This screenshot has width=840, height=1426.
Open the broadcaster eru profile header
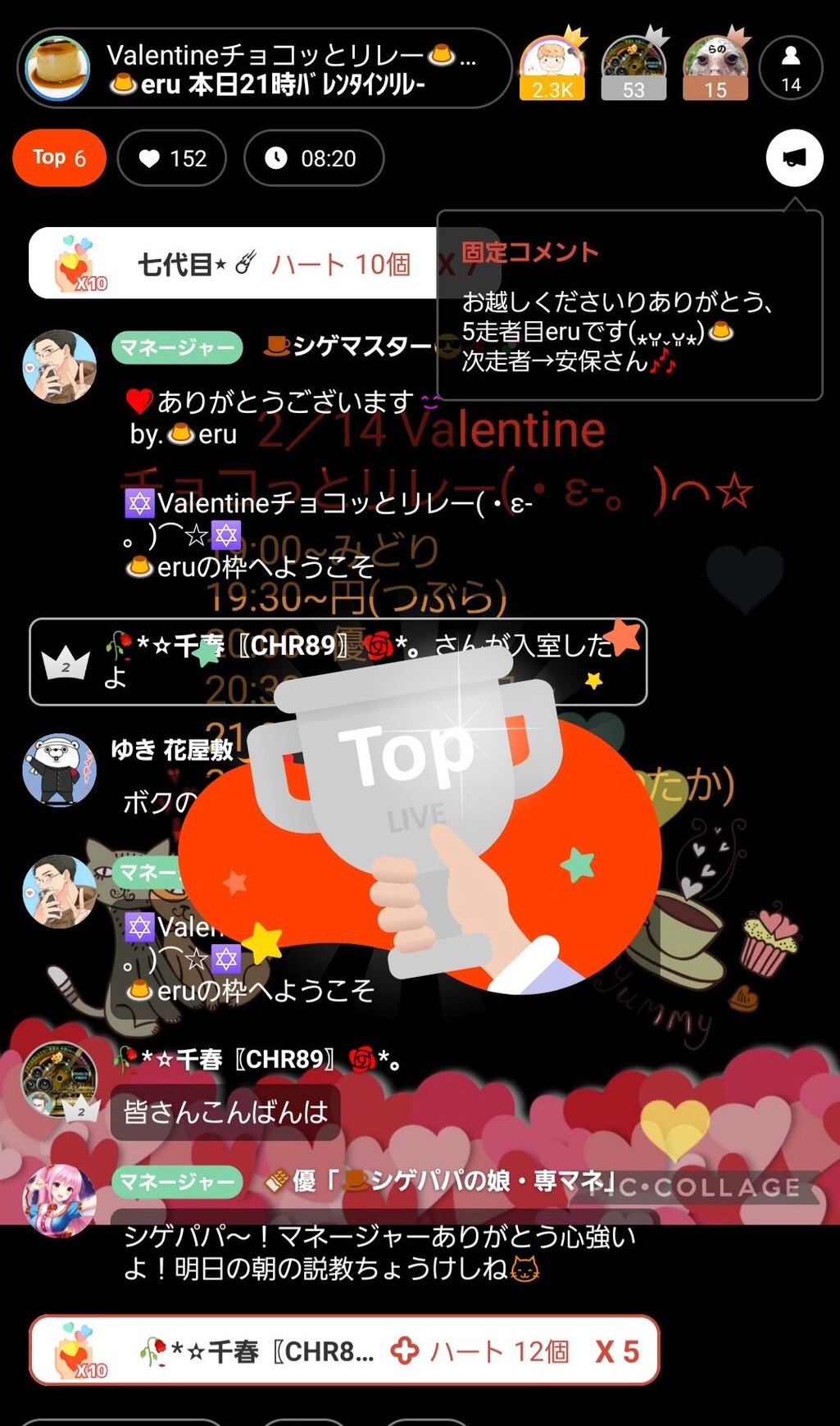tap(262, 69)
